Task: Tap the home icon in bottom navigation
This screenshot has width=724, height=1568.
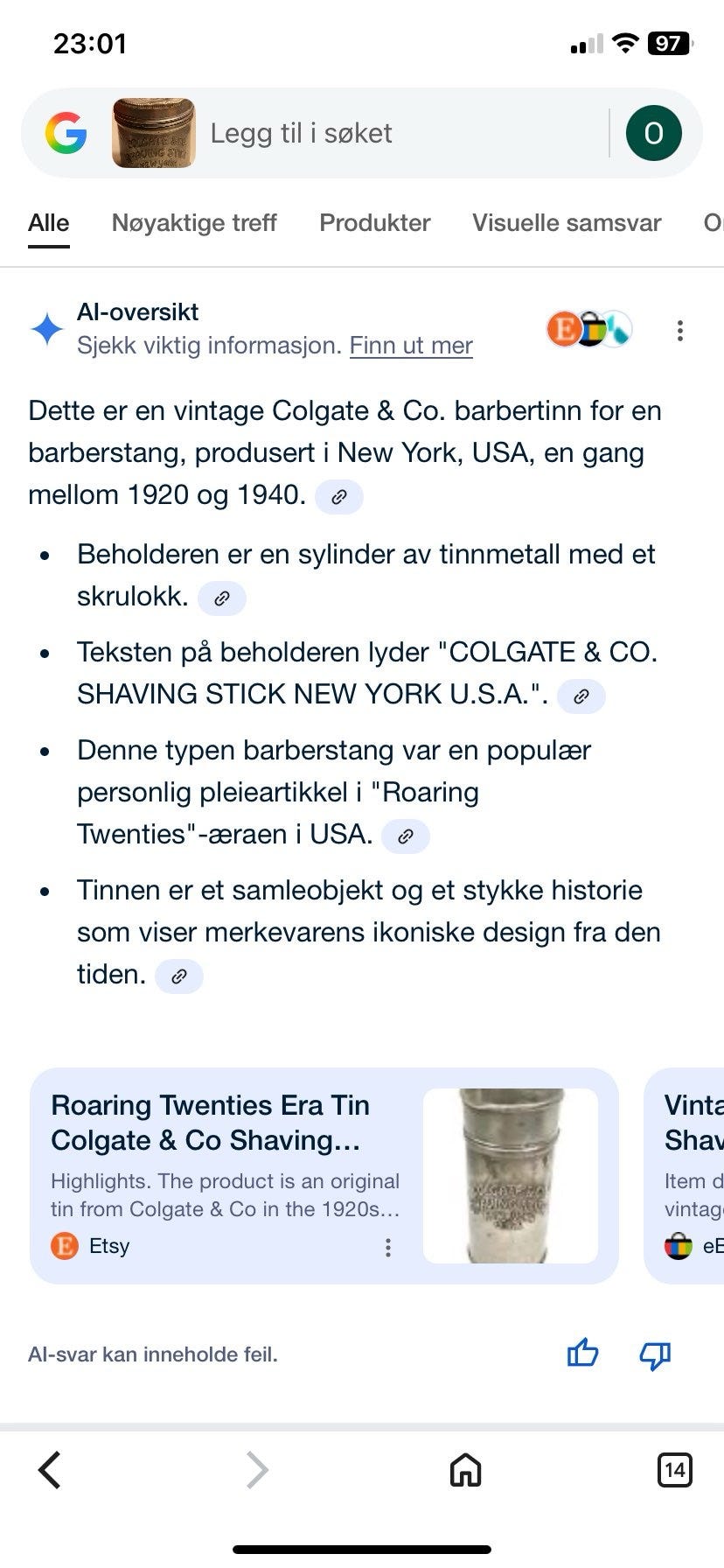Action: tap(464, 1469)
